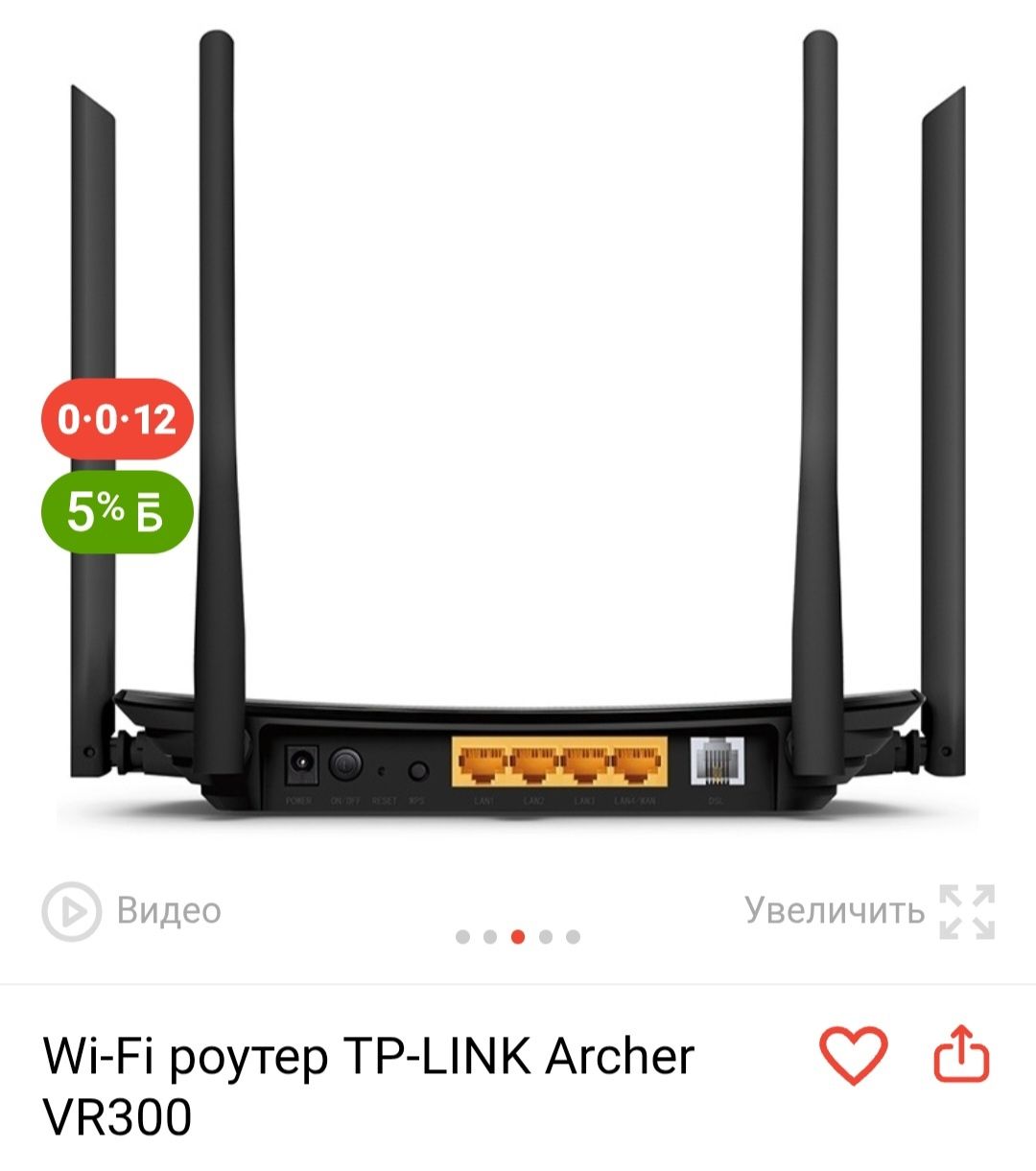Image resolution: width=1036 pixels, height=1171 pixels.
Task: Jump to the first image dot
Action: [x=463, y=937]
